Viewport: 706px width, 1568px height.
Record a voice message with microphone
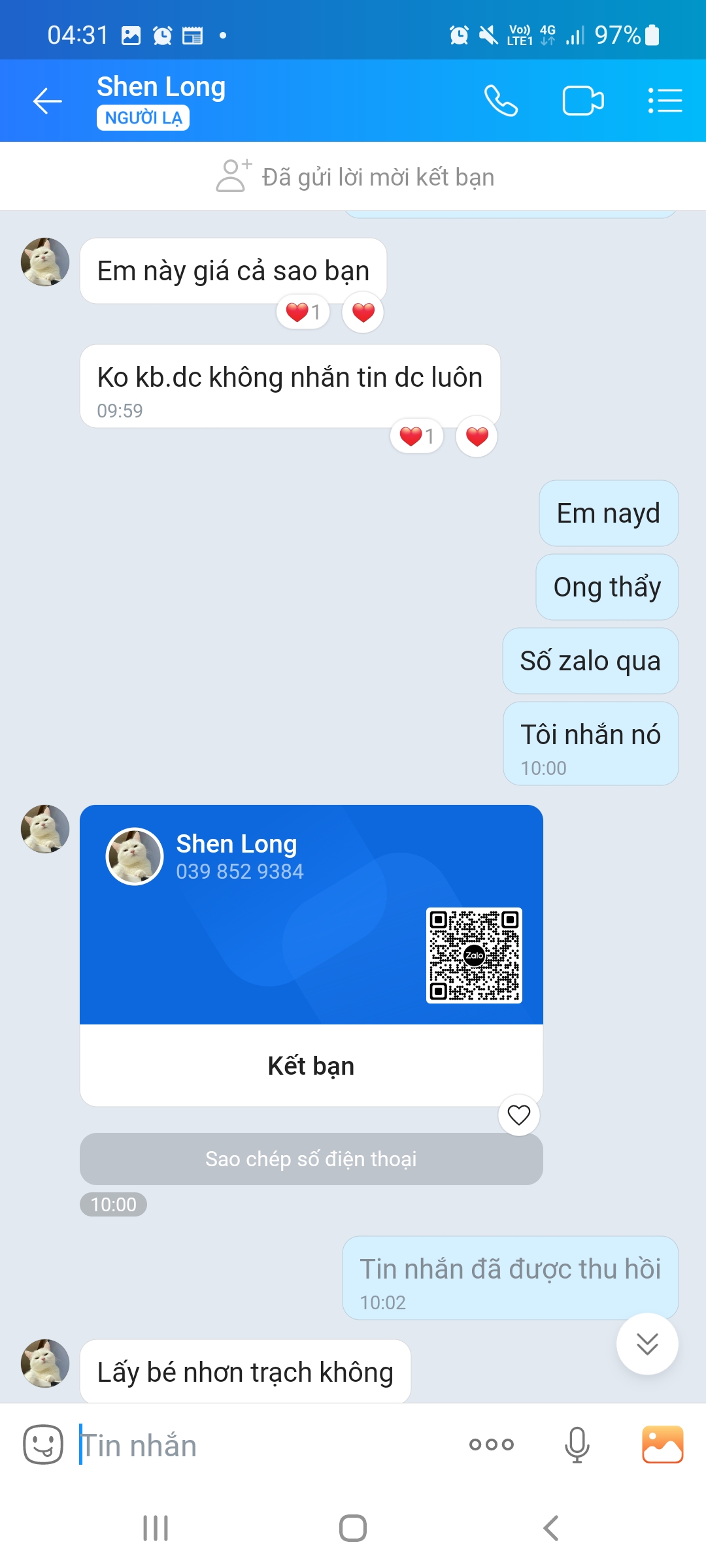pyautogui.click(x=577, y=1445)
